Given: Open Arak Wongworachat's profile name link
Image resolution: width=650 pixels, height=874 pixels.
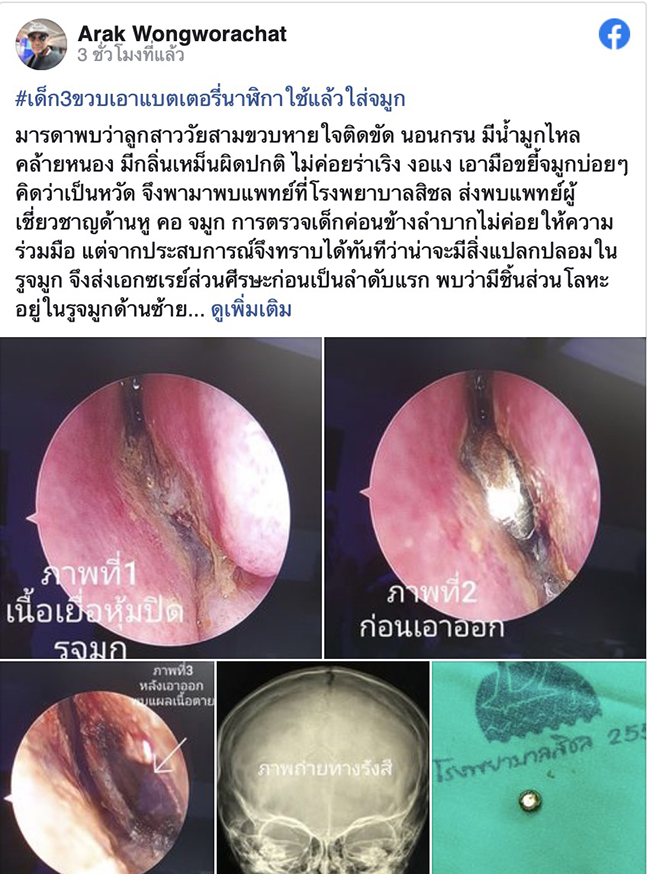Looking at the screenshot, I should pos(181,34).
